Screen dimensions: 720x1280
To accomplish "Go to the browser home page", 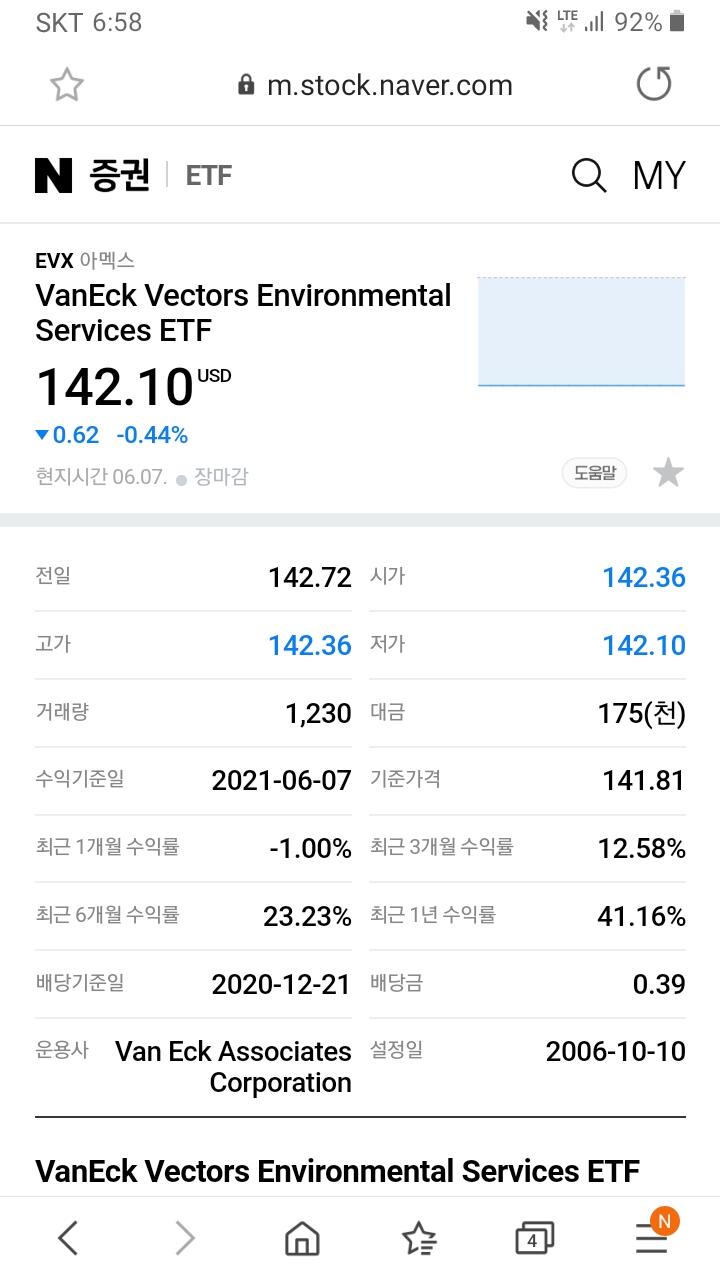I will coord(302,1239).
